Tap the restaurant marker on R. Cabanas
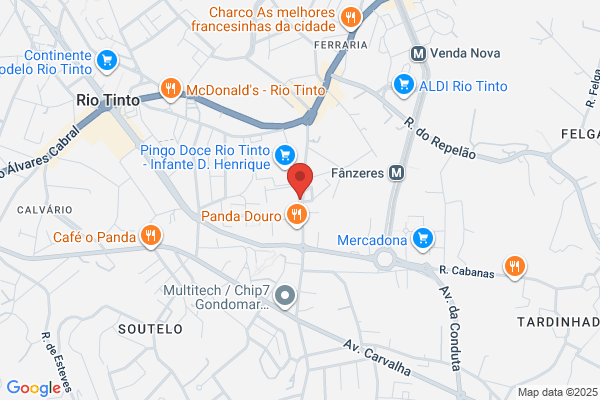 (515, 267)
